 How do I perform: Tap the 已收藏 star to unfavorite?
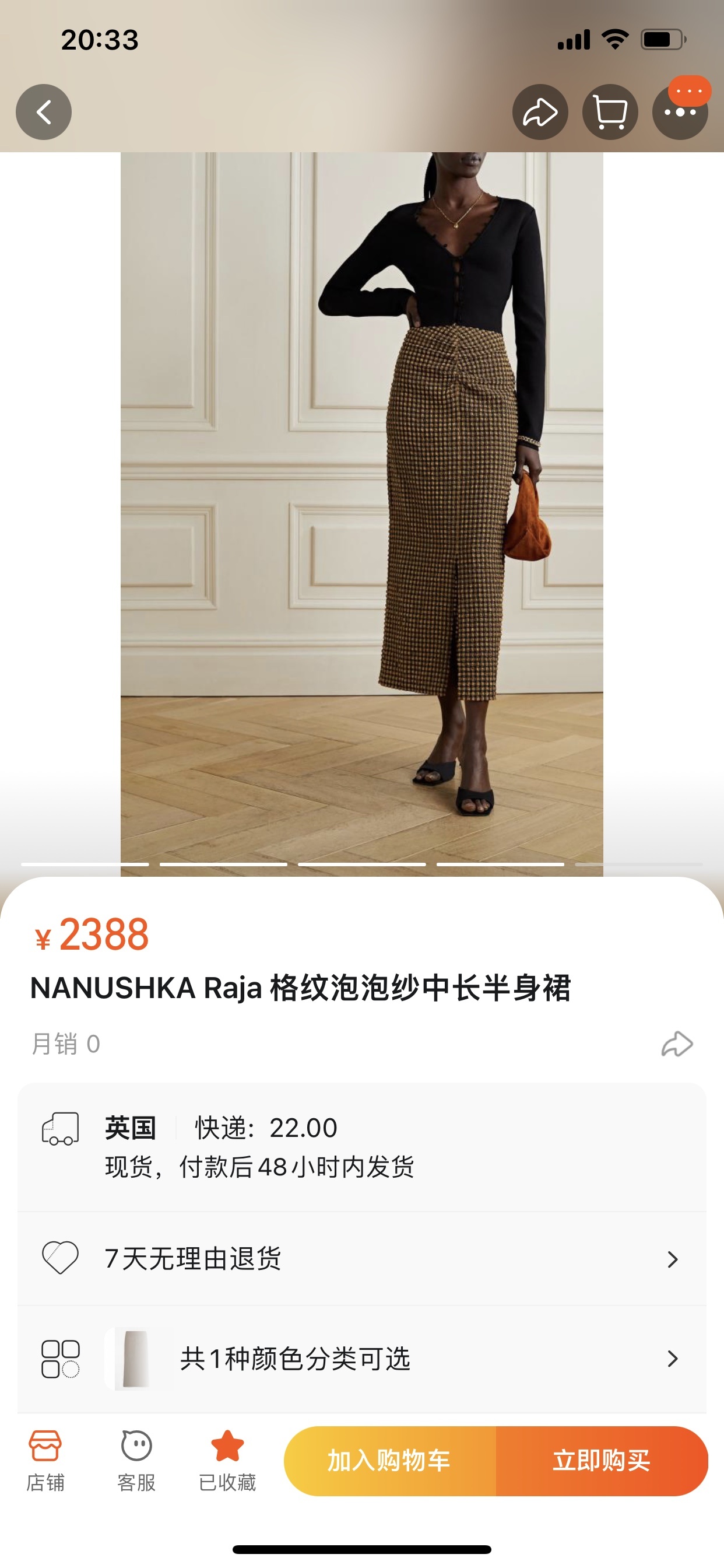[227, 1459]
